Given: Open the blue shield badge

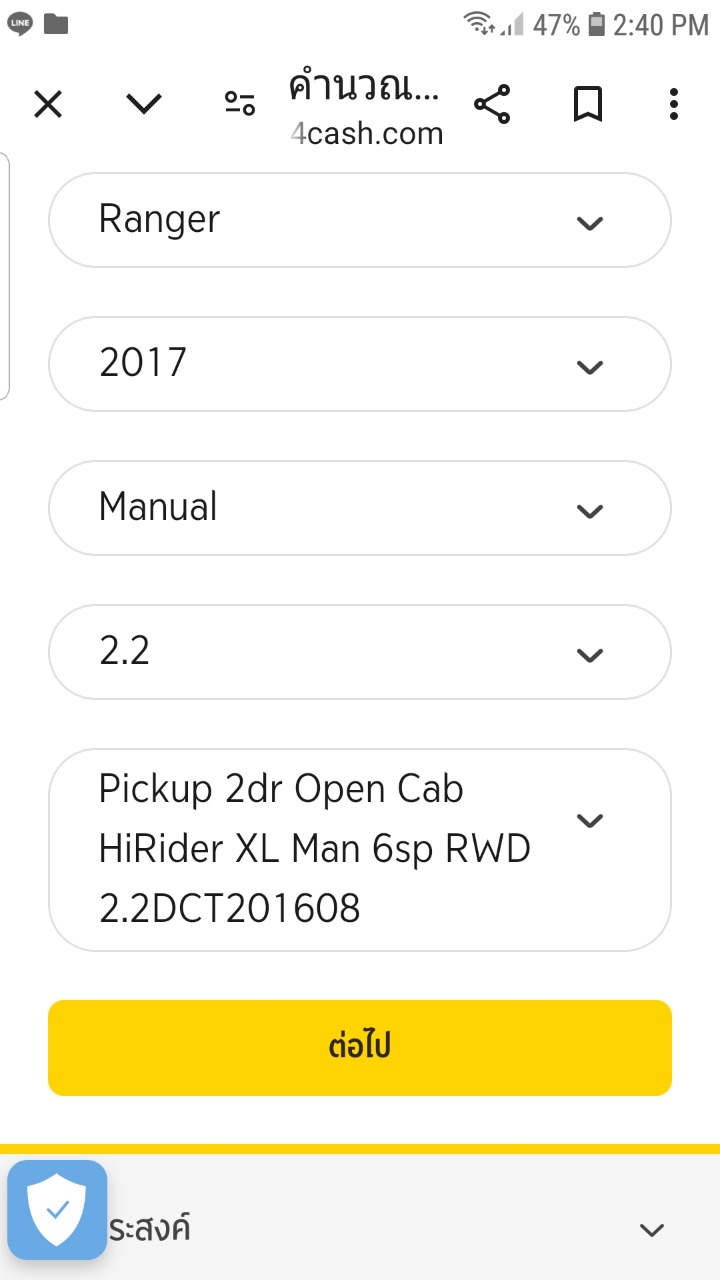Looking at the screenshot, I should [x=58, y=1210].
